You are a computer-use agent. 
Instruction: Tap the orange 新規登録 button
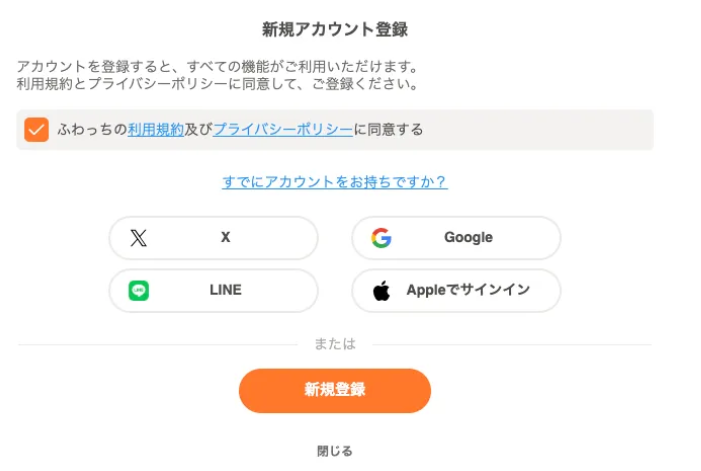coord(334,390)
